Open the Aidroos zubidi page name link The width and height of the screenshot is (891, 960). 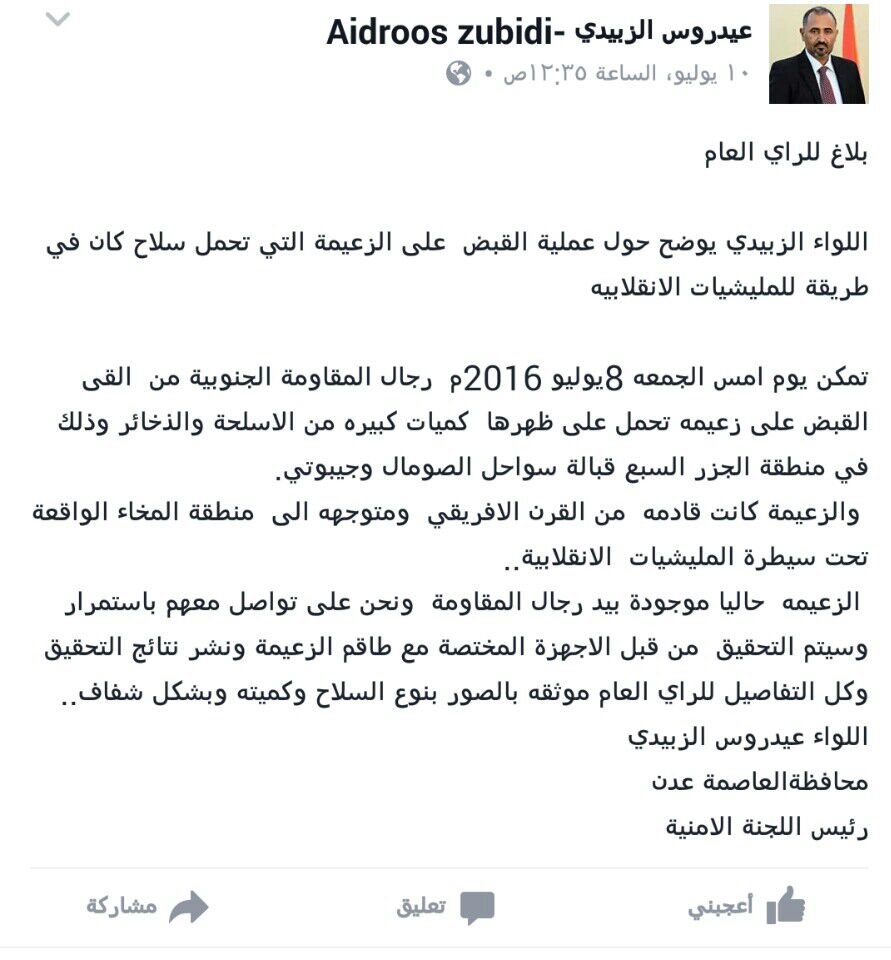(x=539, y=33)
